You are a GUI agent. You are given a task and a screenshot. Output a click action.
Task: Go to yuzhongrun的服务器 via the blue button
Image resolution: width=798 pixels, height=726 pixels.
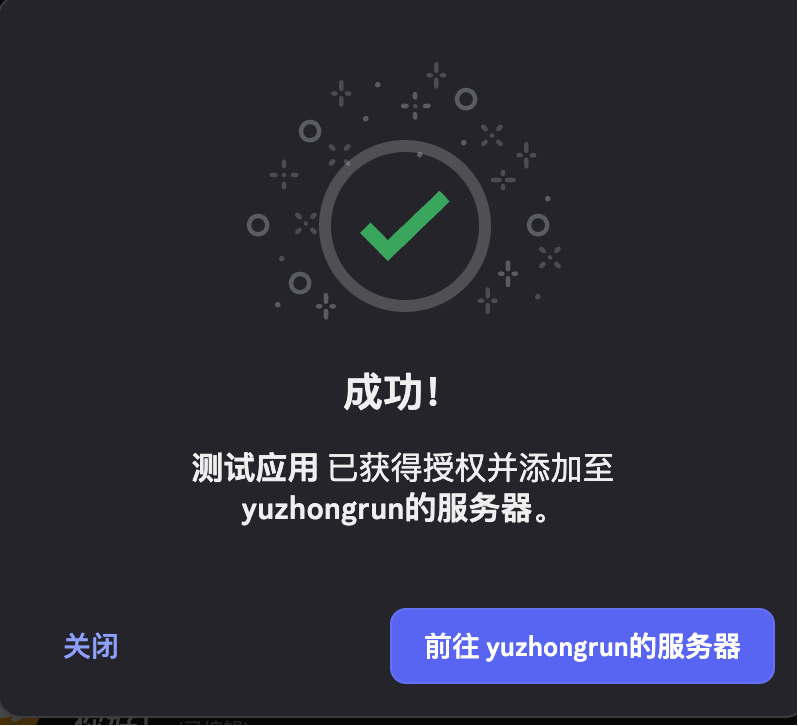pos(582,646)
